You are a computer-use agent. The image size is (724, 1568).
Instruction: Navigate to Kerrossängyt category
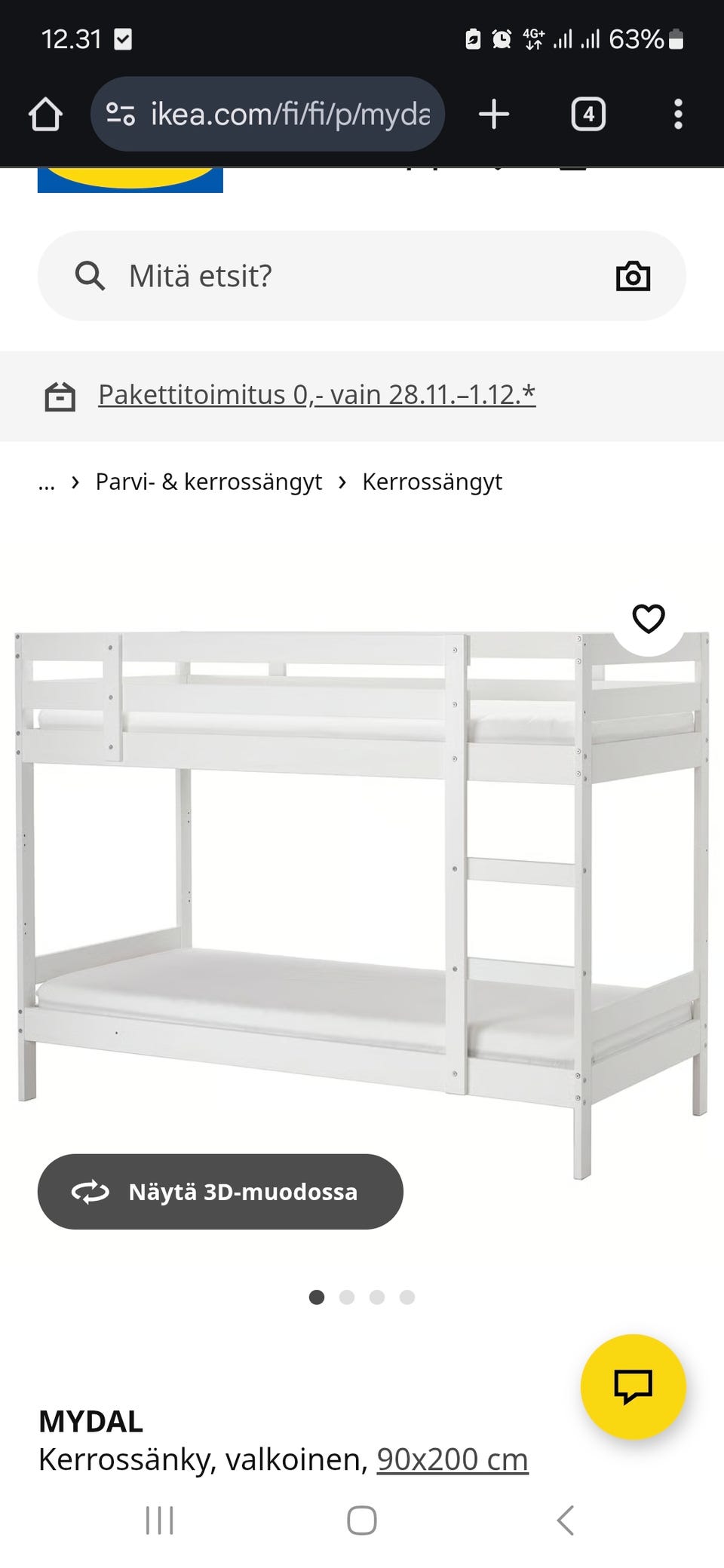432,481
